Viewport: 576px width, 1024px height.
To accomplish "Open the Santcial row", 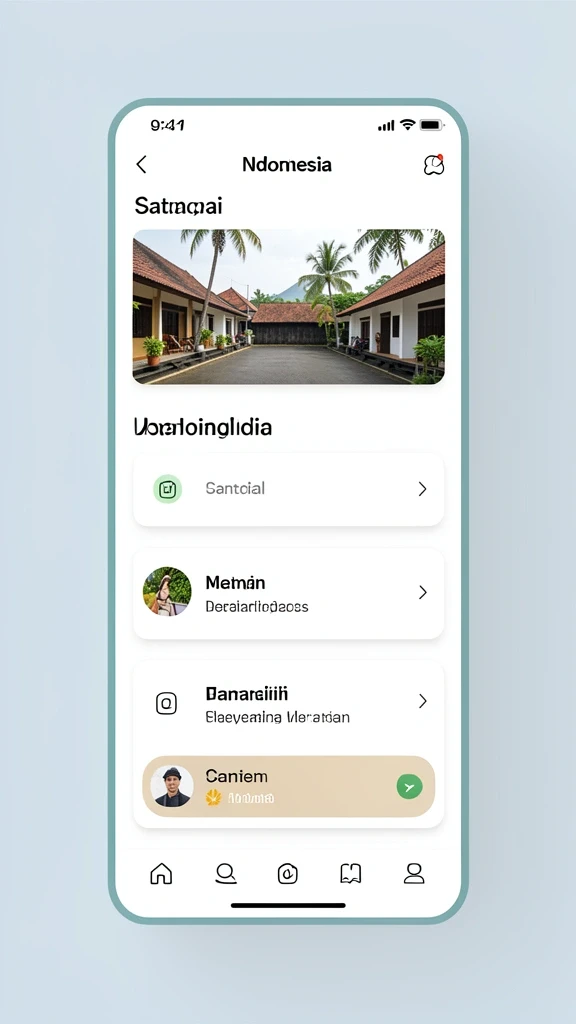I will click(289, 489).
